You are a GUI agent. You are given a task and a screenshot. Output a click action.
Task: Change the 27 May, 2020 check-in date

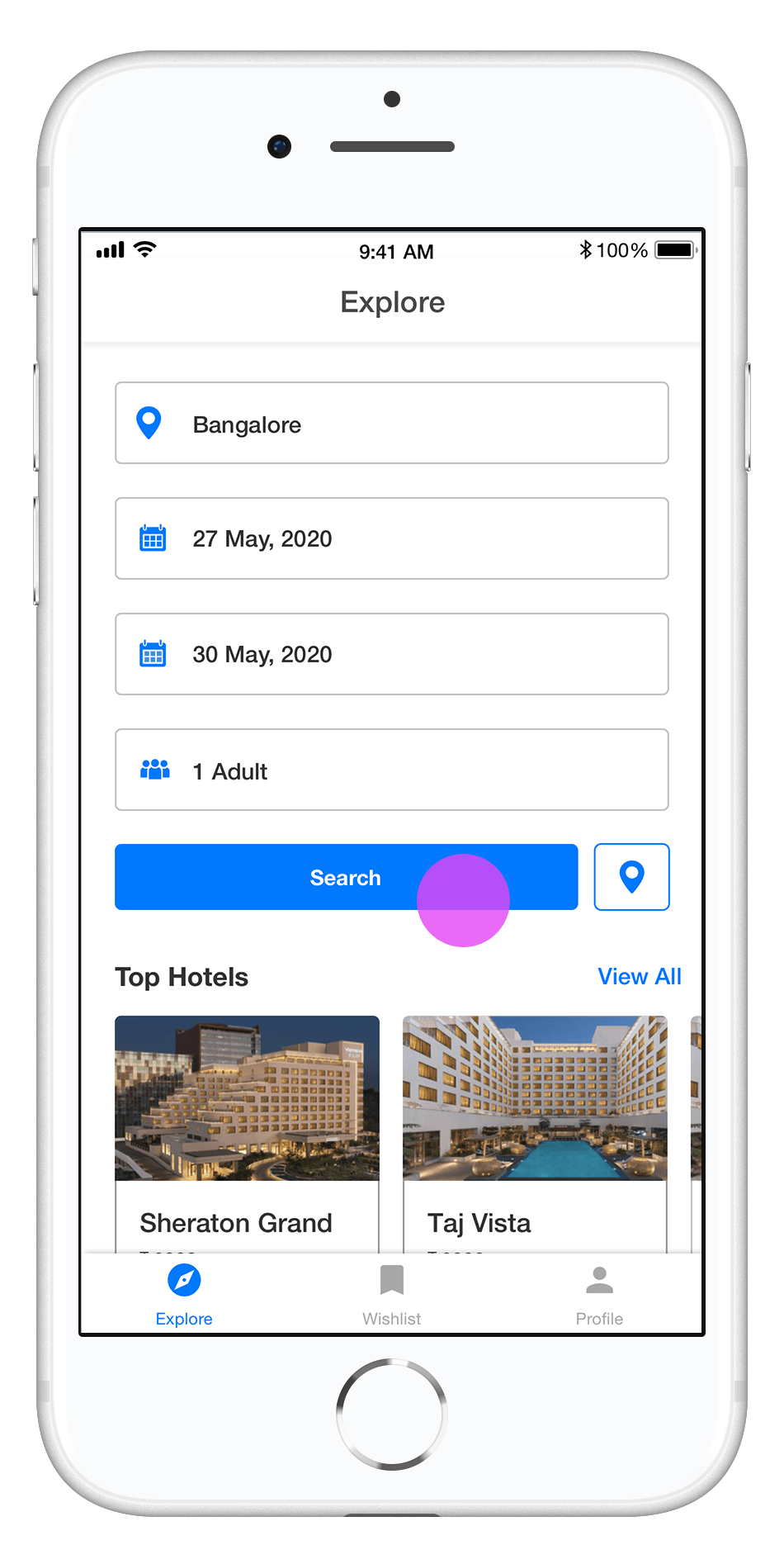(391, 538)
